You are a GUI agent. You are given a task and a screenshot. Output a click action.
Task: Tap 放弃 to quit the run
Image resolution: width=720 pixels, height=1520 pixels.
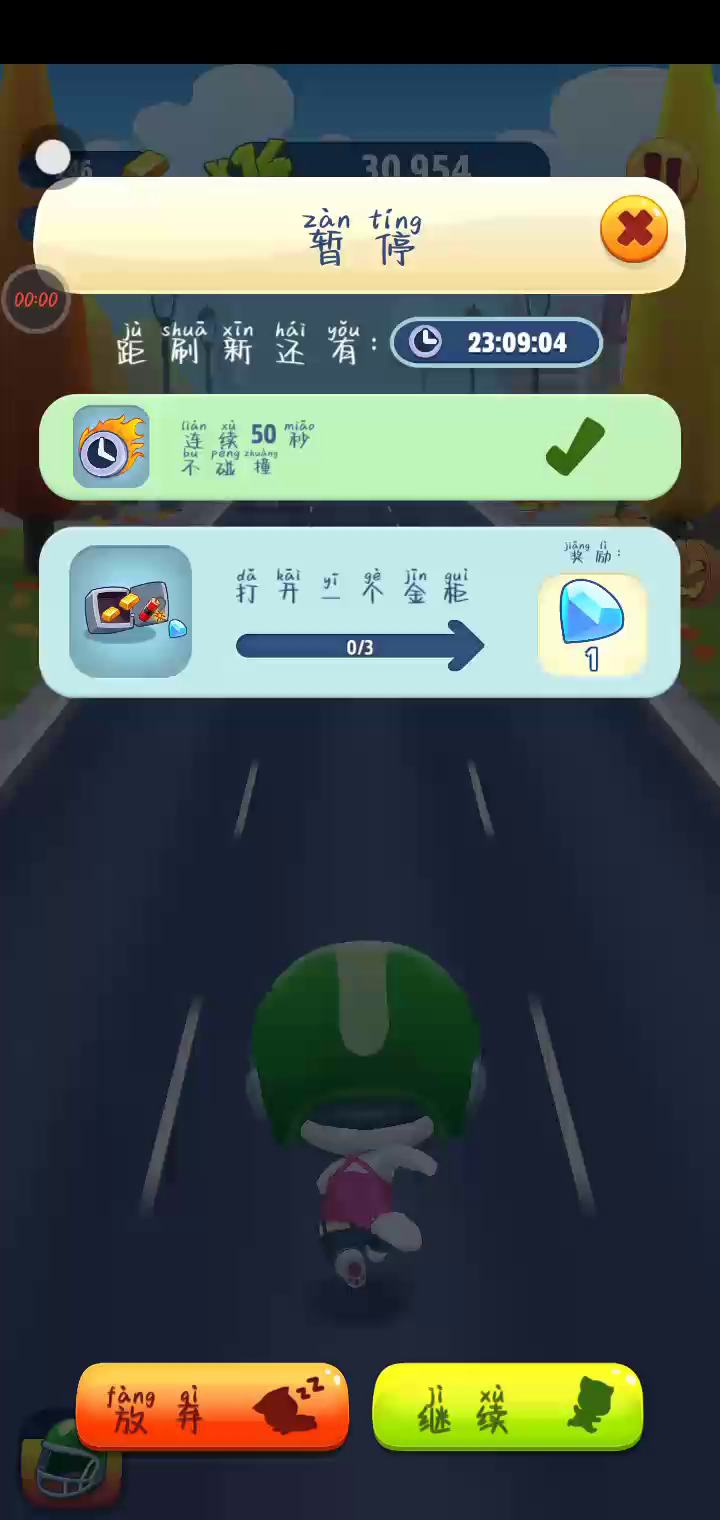(212, 1407)
